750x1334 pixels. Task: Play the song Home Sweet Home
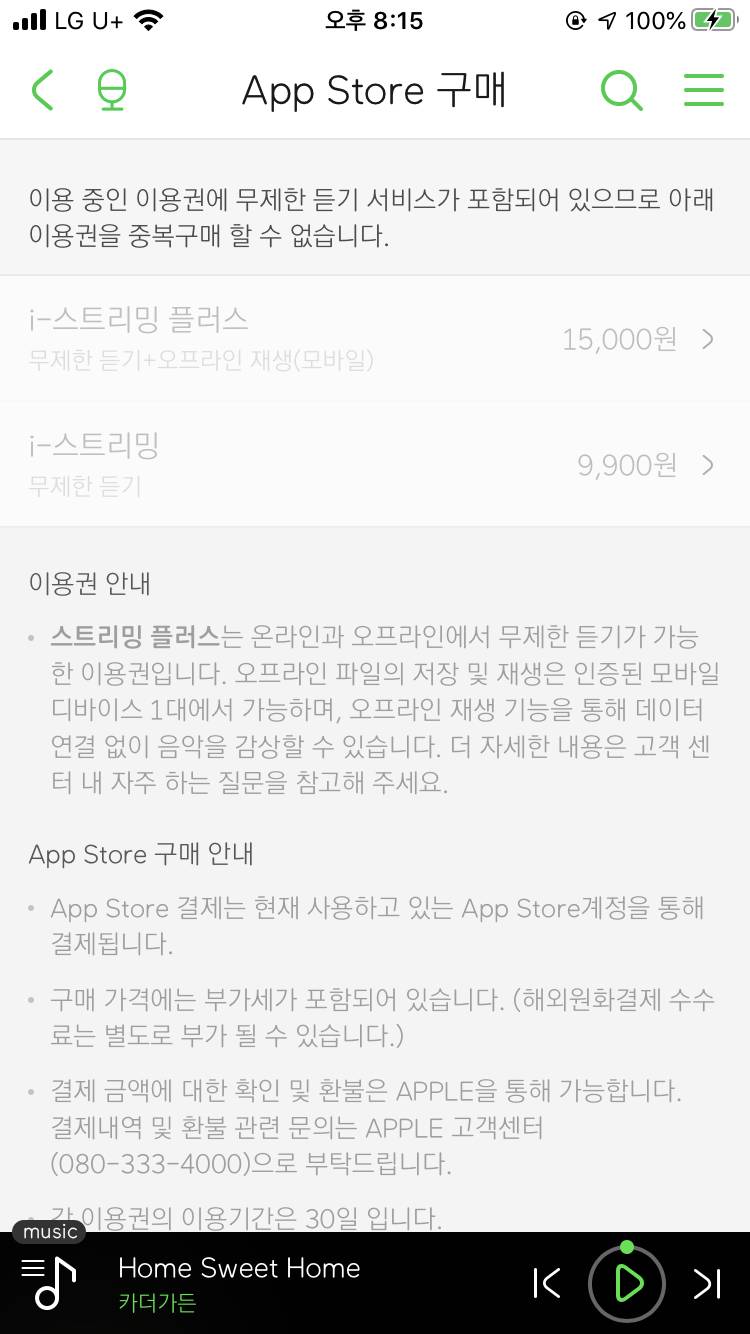tap(627, 1283)
